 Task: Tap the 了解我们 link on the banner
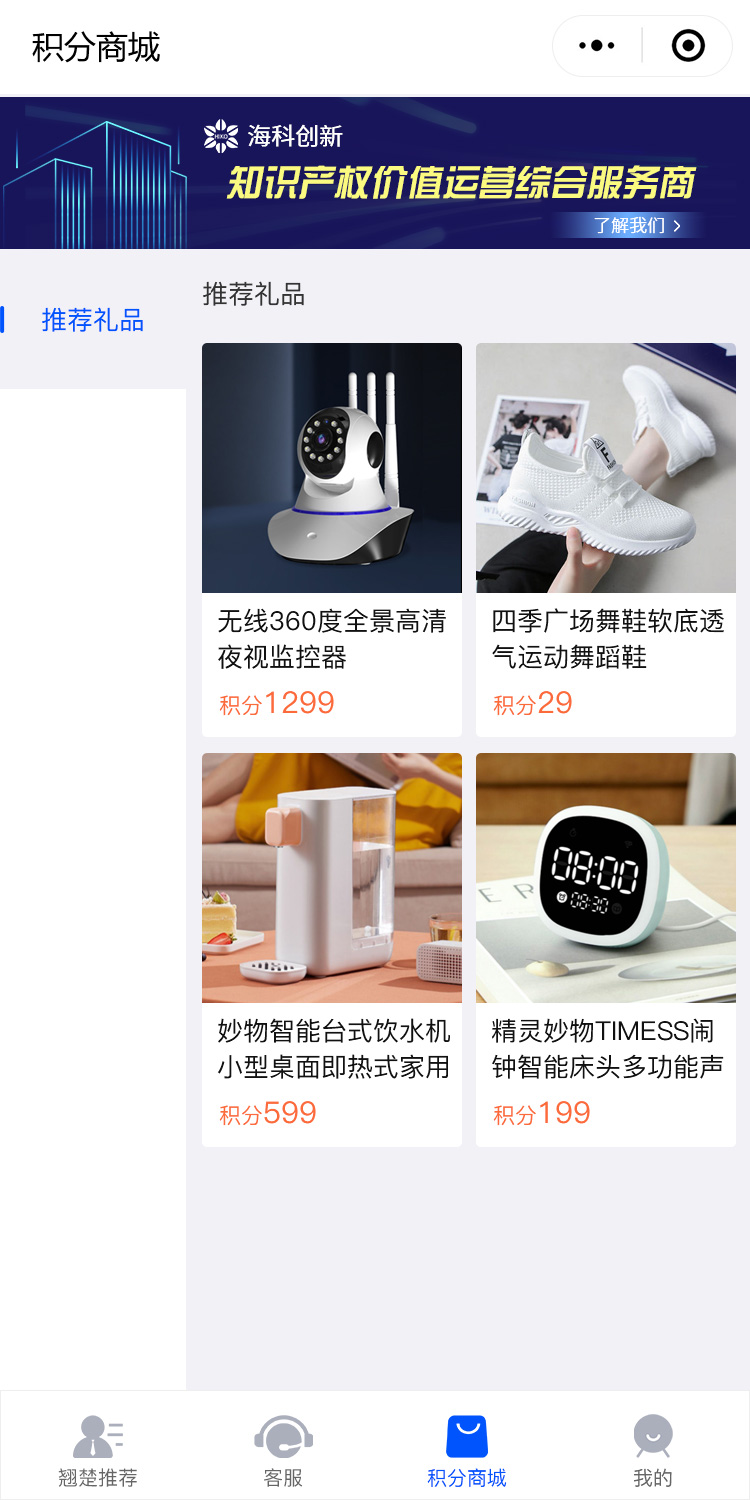(637, 225)
